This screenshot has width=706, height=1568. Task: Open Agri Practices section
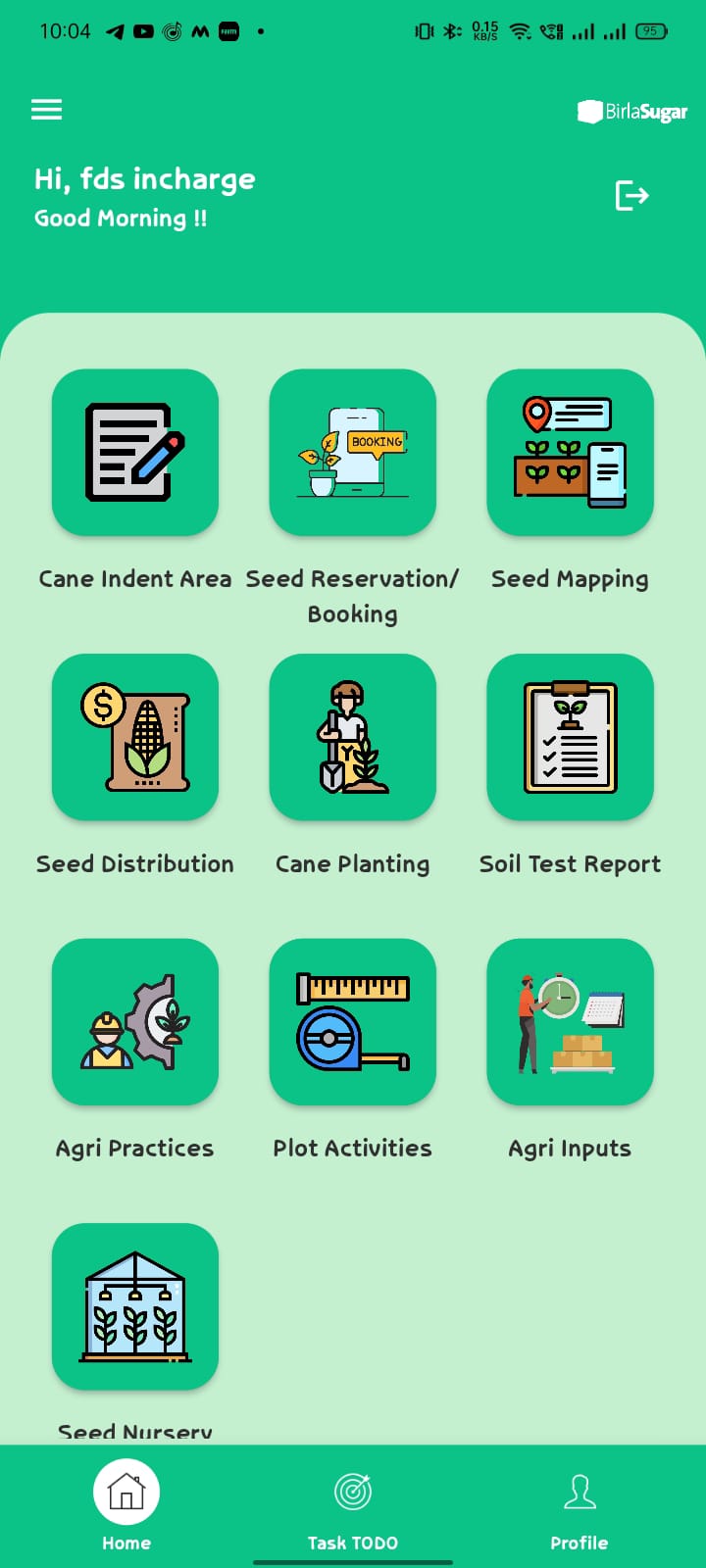click(135, 1022)
